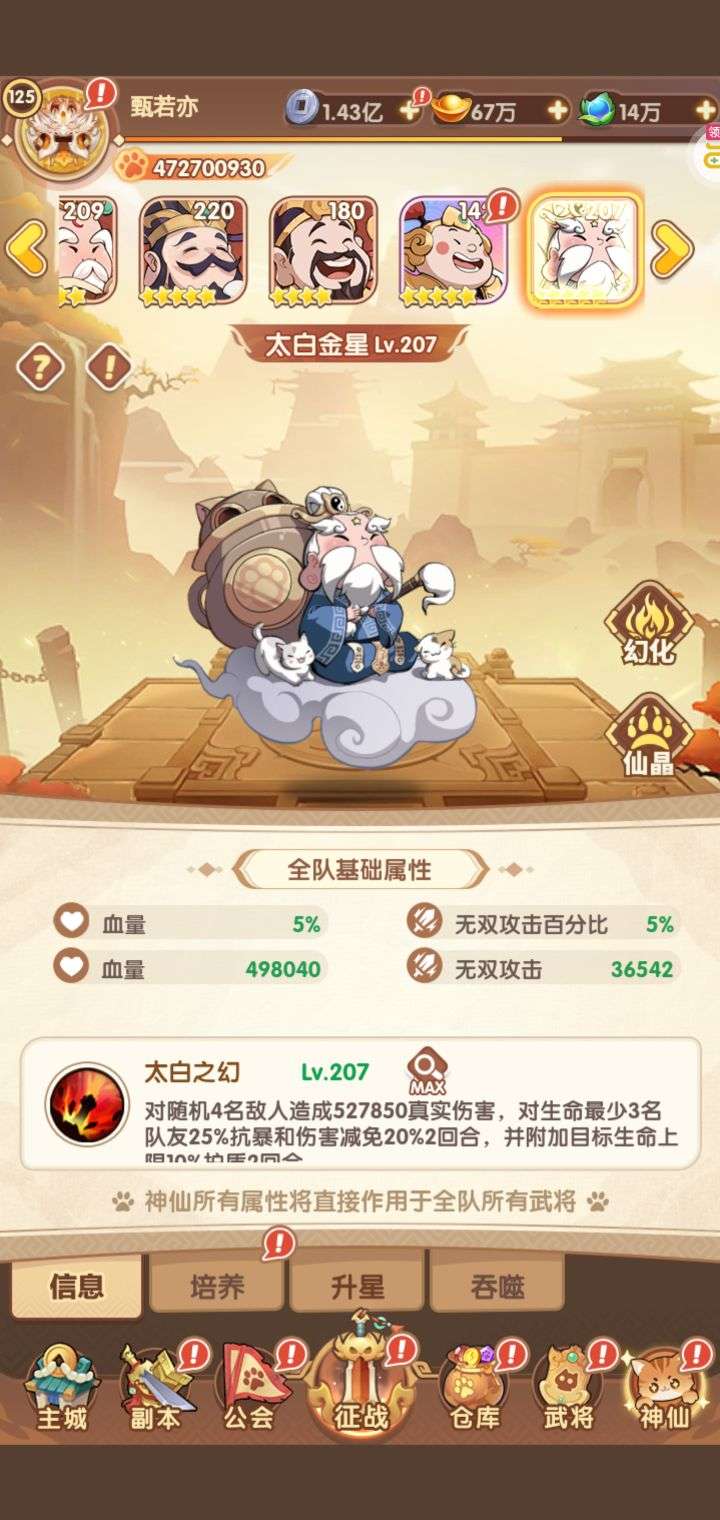Screen dimensions: 720x1520
Task: Open the 仙晶 crystal button
Action: [x=648, y=737]
